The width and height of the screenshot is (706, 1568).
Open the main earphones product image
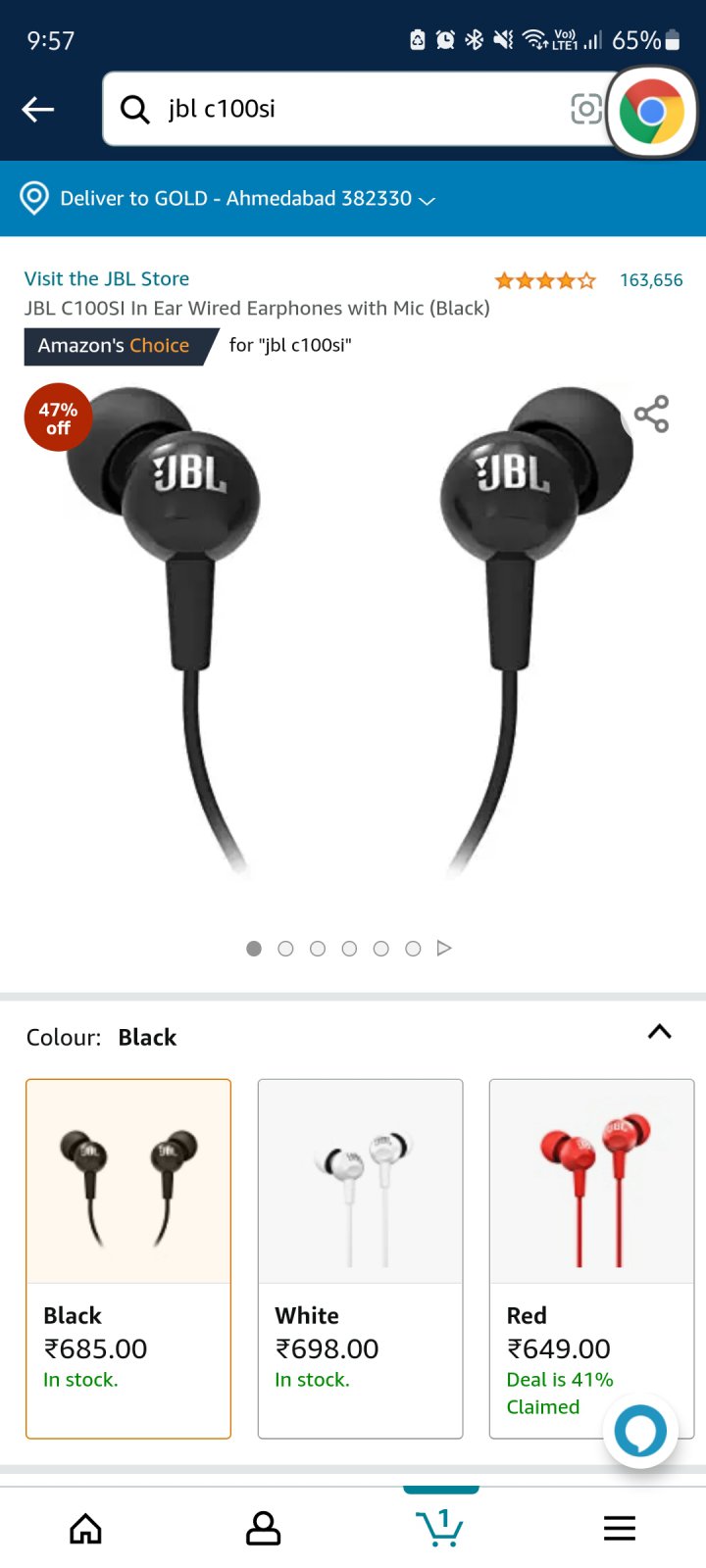pos(353,637)
